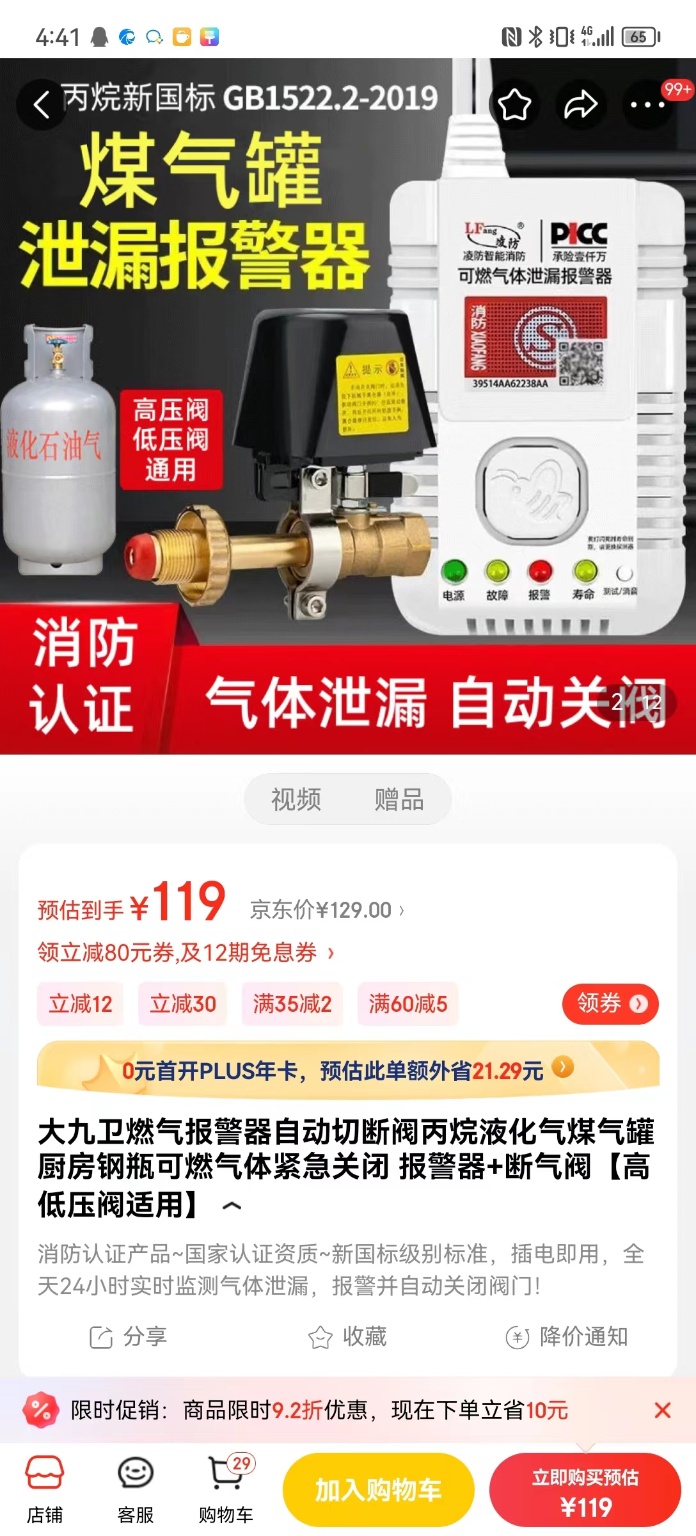Screen dimensions: 696x1536
Task: Add the item with 加入购物车
Action: click(378, 1490)
